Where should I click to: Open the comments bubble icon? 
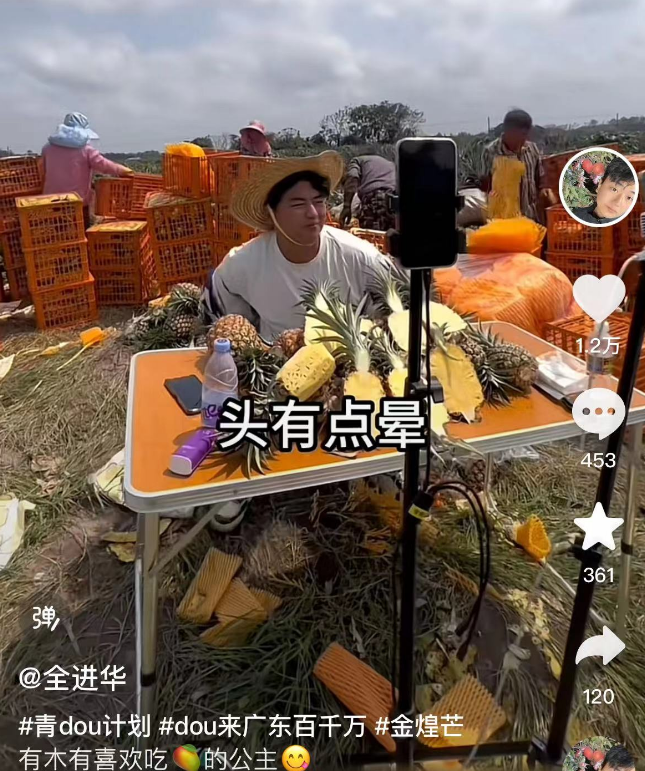(x=598, y=413)
